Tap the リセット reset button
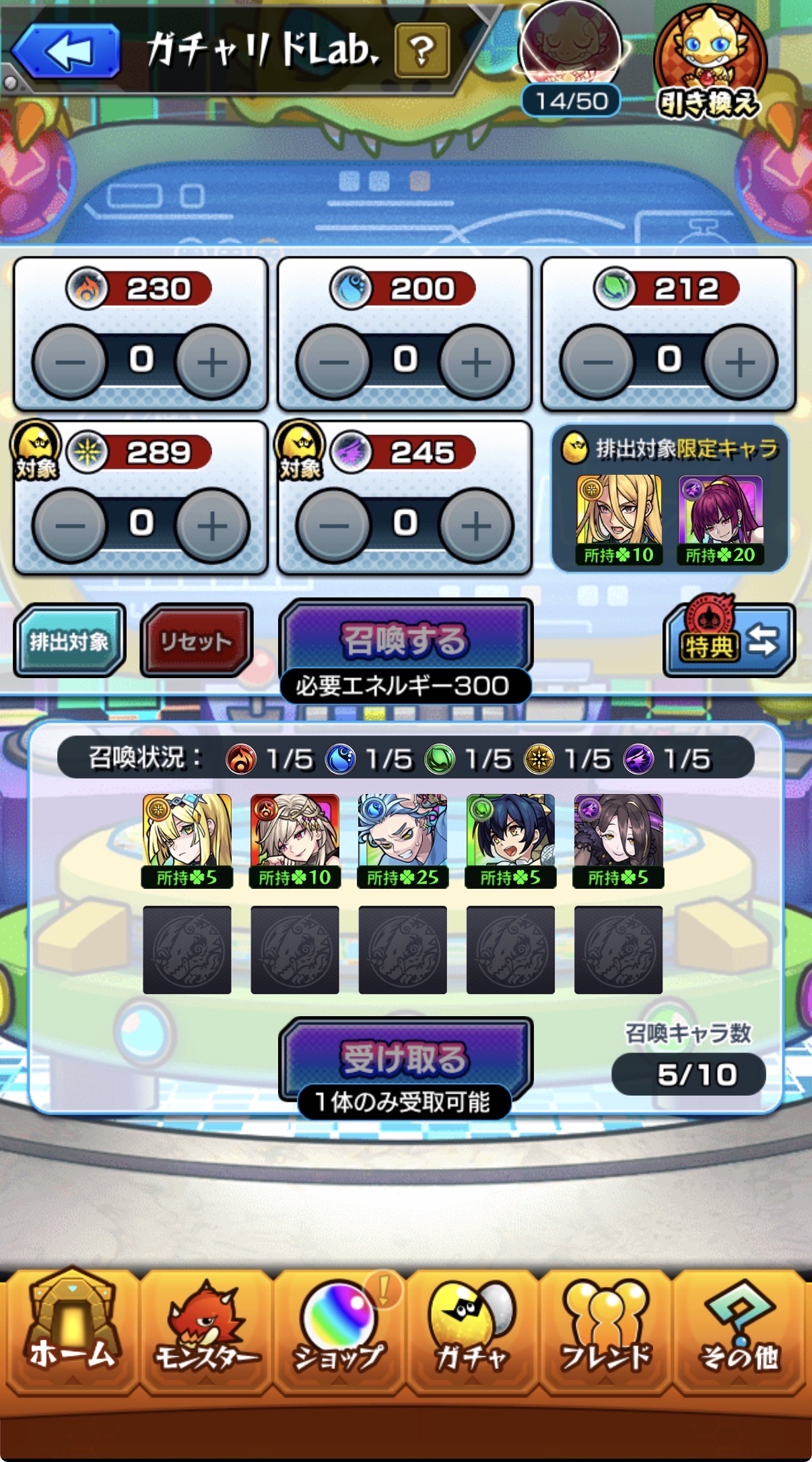 [196, 640]
